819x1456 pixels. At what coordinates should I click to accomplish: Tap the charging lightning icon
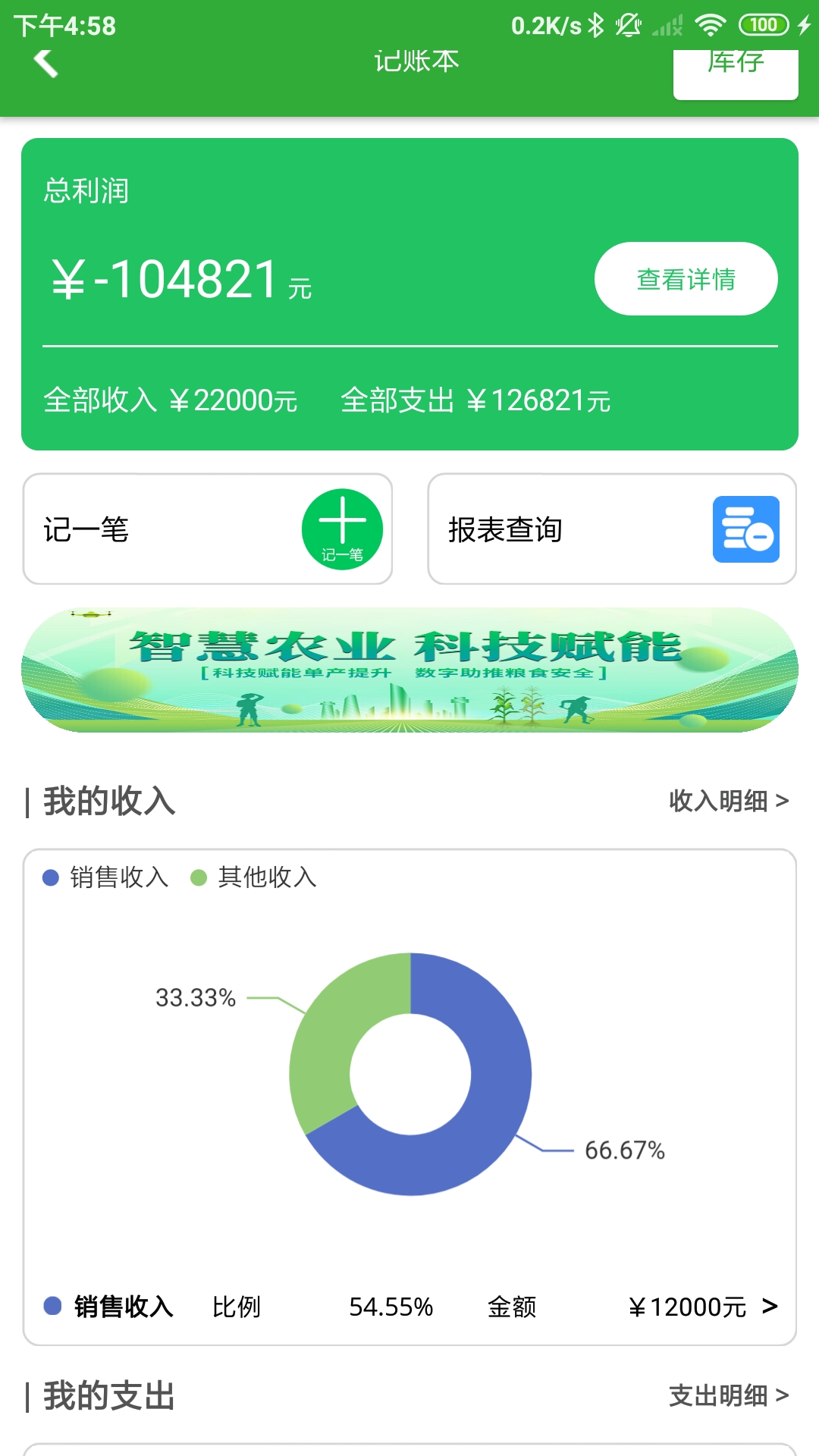tap(803, 25)
